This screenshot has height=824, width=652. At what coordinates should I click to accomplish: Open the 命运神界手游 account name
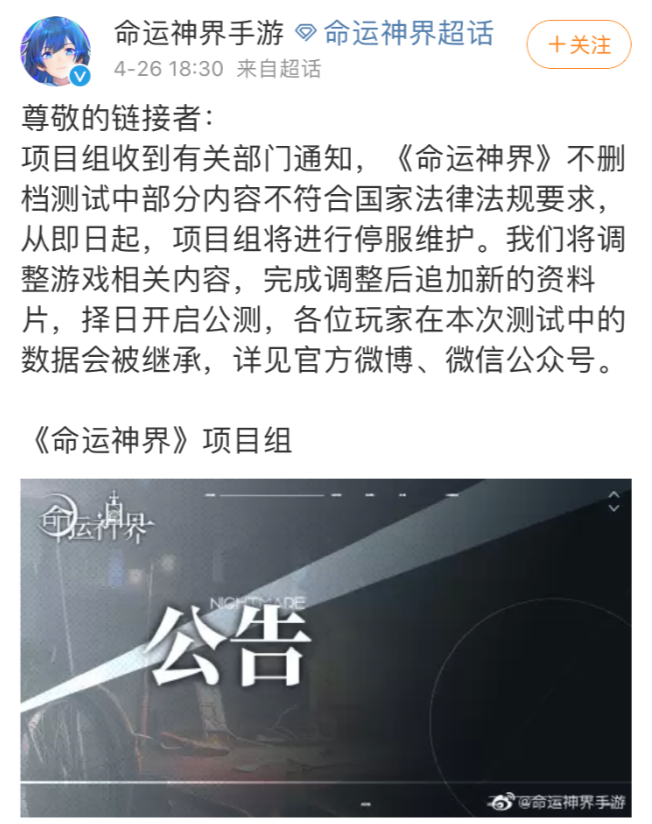click(198, 33)
